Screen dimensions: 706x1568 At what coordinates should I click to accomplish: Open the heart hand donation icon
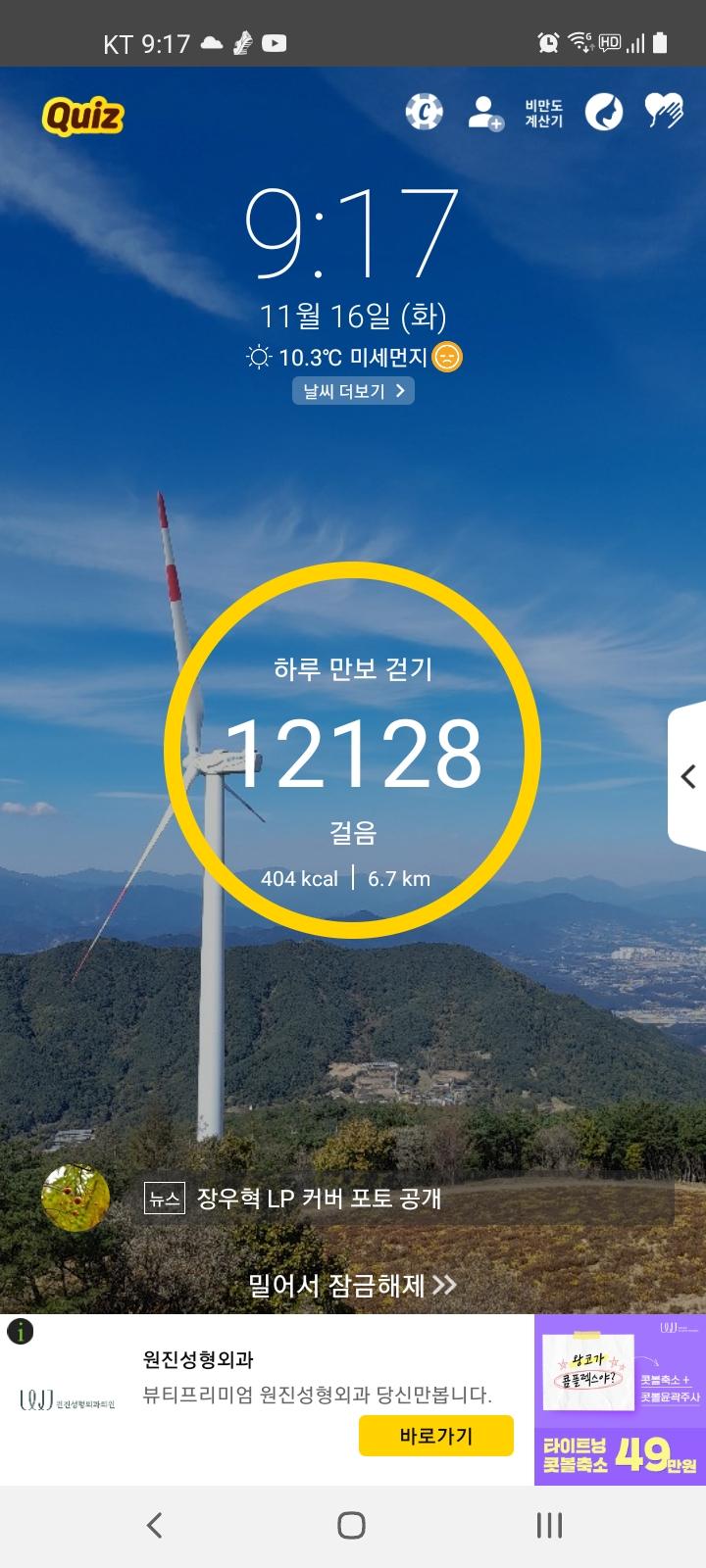(x=664, y=111)
